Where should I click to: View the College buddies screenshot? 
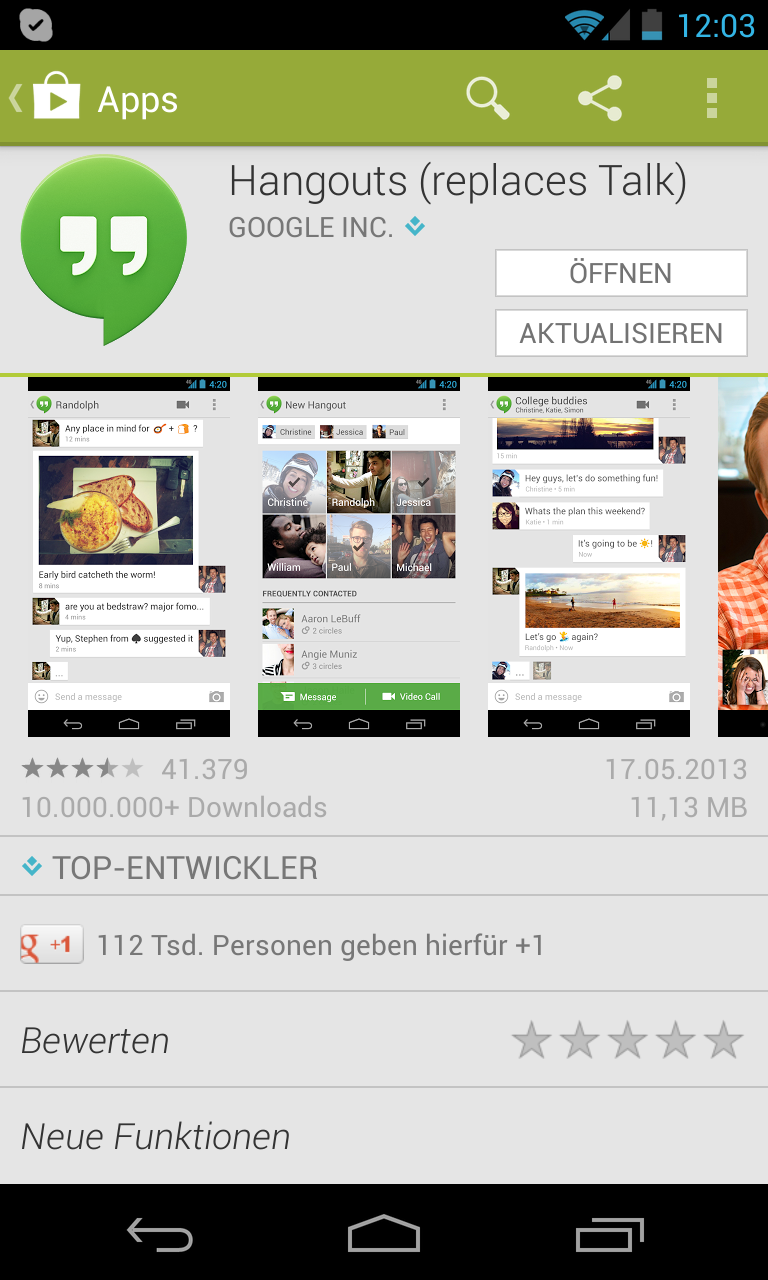(588, 556)
